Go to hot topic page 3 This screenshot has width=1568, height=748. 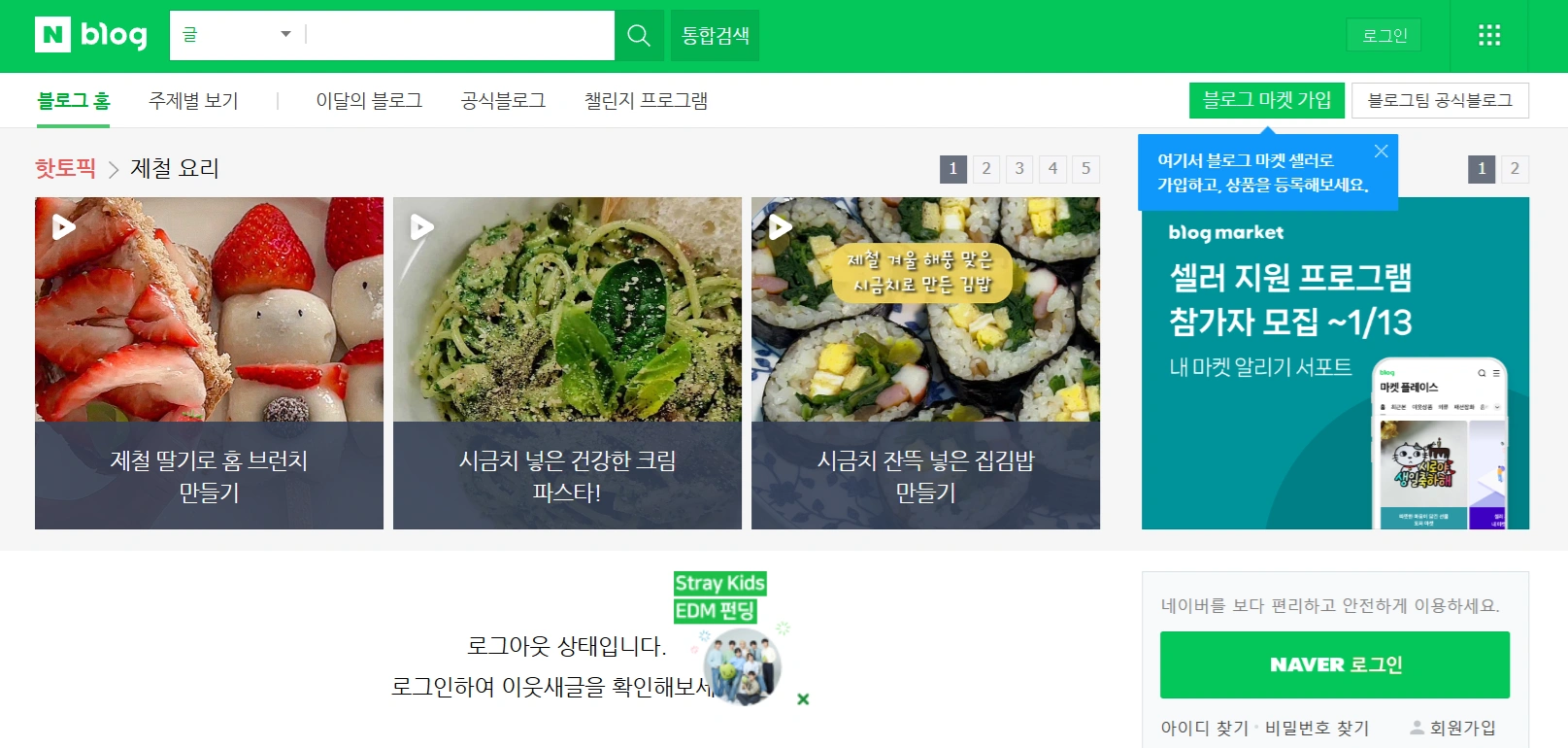pyautogui.click(x=1019, y=169)
